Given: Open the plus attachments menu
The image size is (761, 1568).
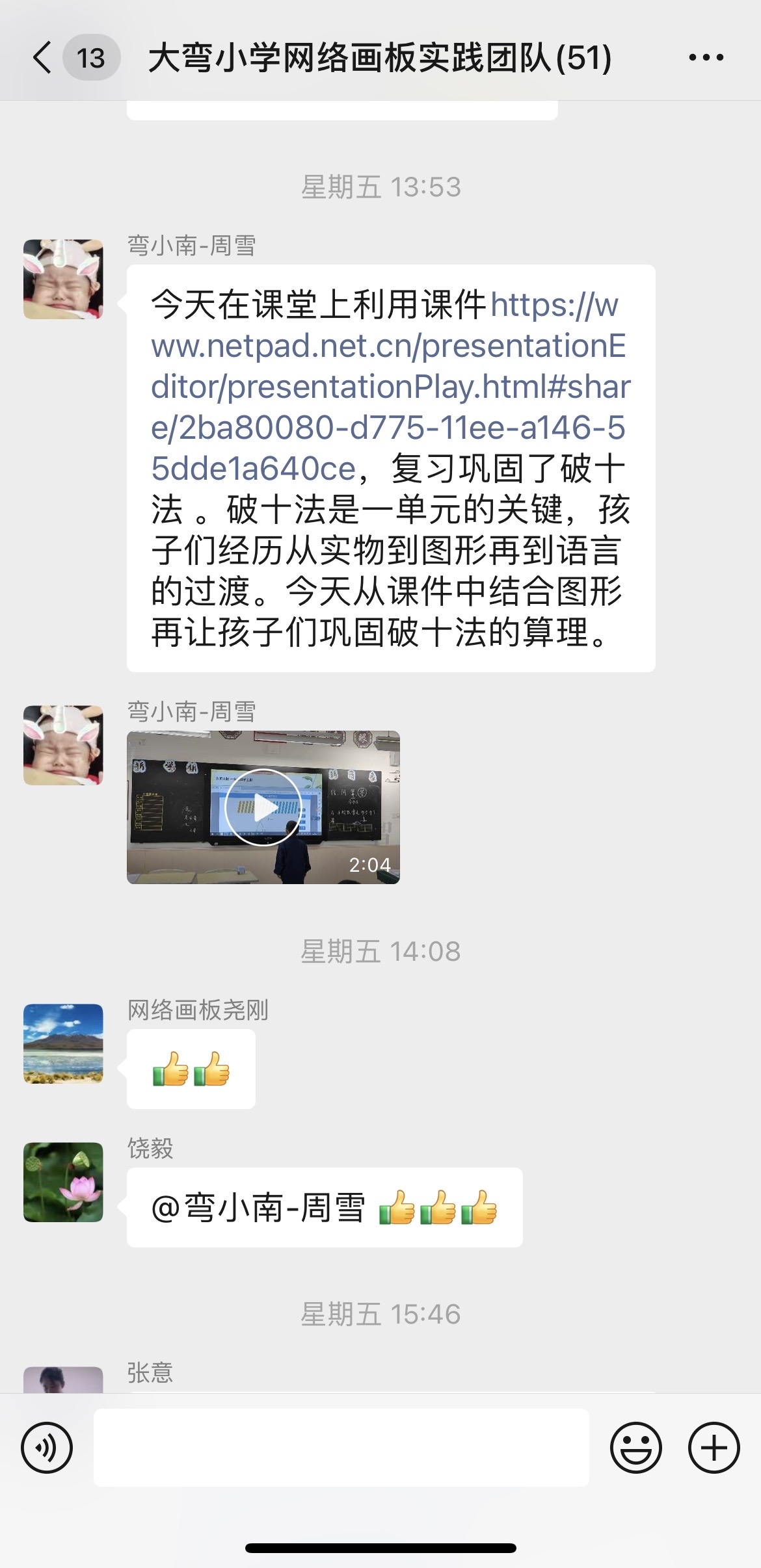Looking at the screenshot, I should pos(714,1448).
